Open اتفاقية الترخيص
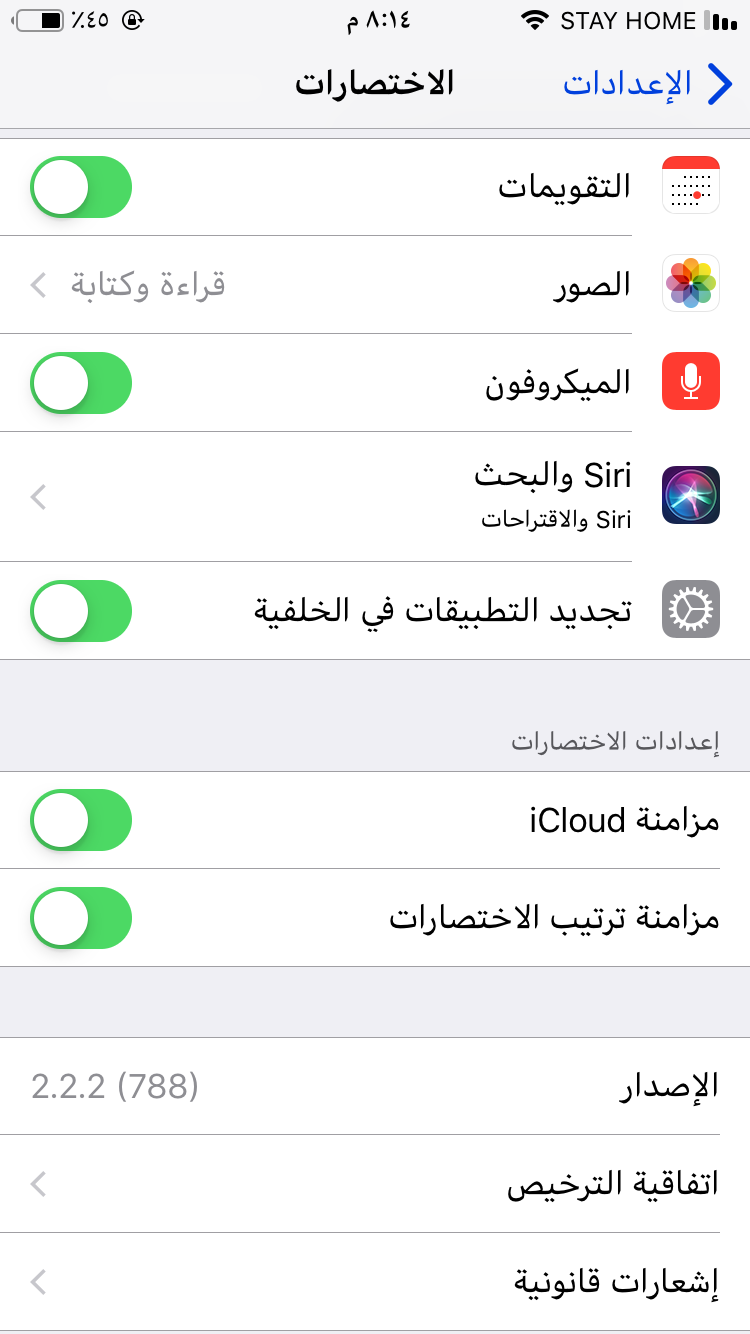 point(375,1184)
